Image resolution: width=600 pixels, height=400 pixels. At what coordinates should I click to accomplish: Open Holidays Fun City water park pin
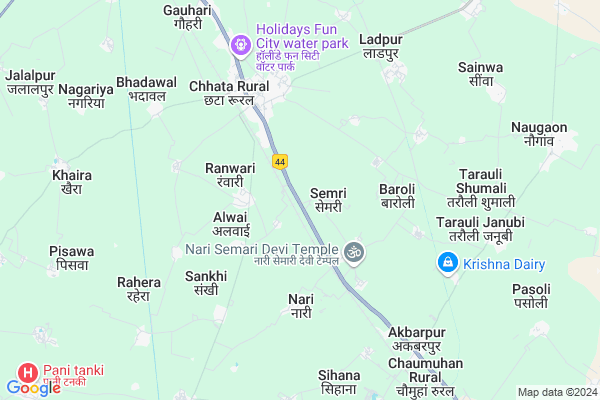point(240,44)
